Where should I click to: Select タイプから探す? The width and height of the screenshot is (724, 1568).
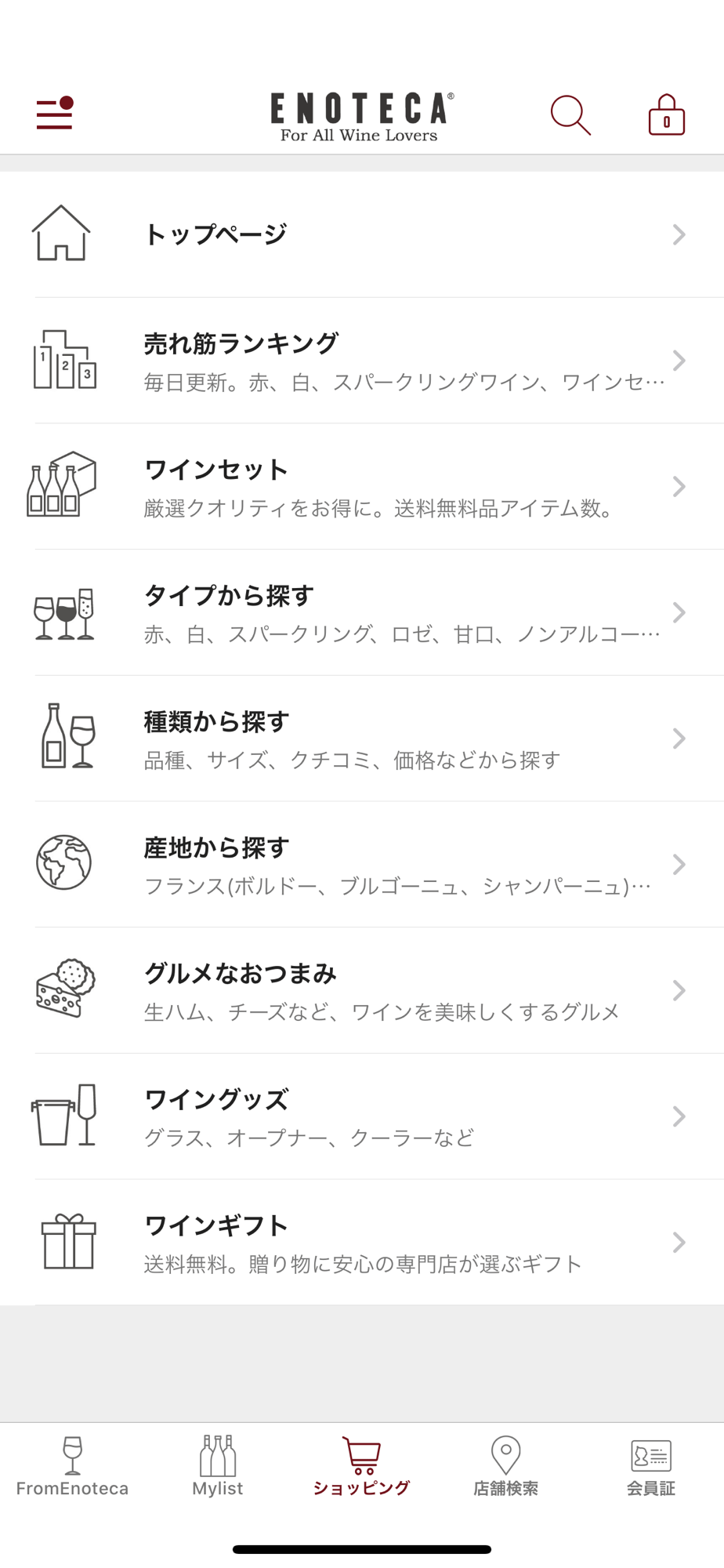(362, 612)
